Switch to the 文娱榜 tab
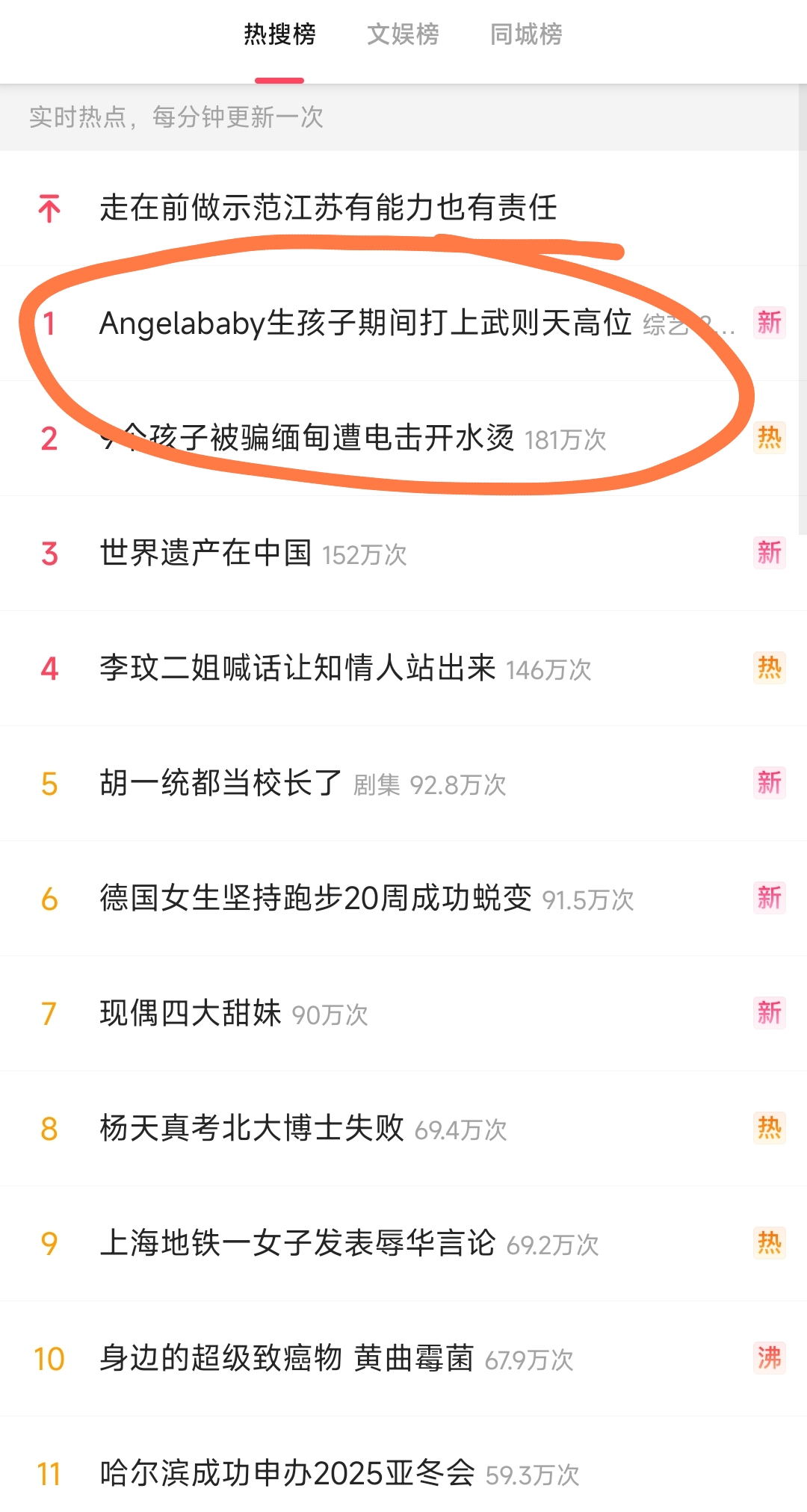Image resolution: width=807 pixels, height=1512 pixels. tap(403, 34)
